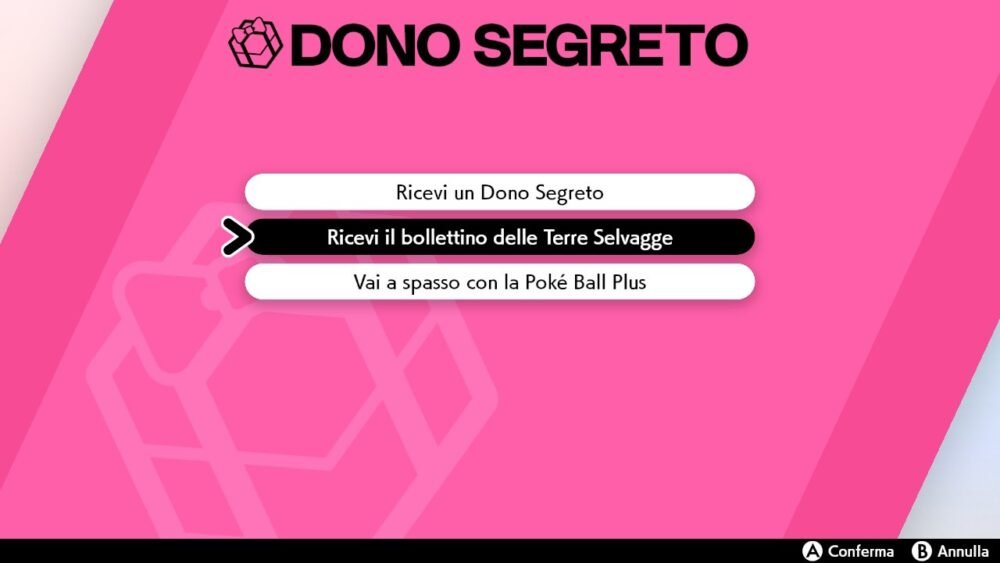The height and width of the screenshot is (563, 1000).
Task: Tap the Conferma button
Action: click(x=849, y=551)
